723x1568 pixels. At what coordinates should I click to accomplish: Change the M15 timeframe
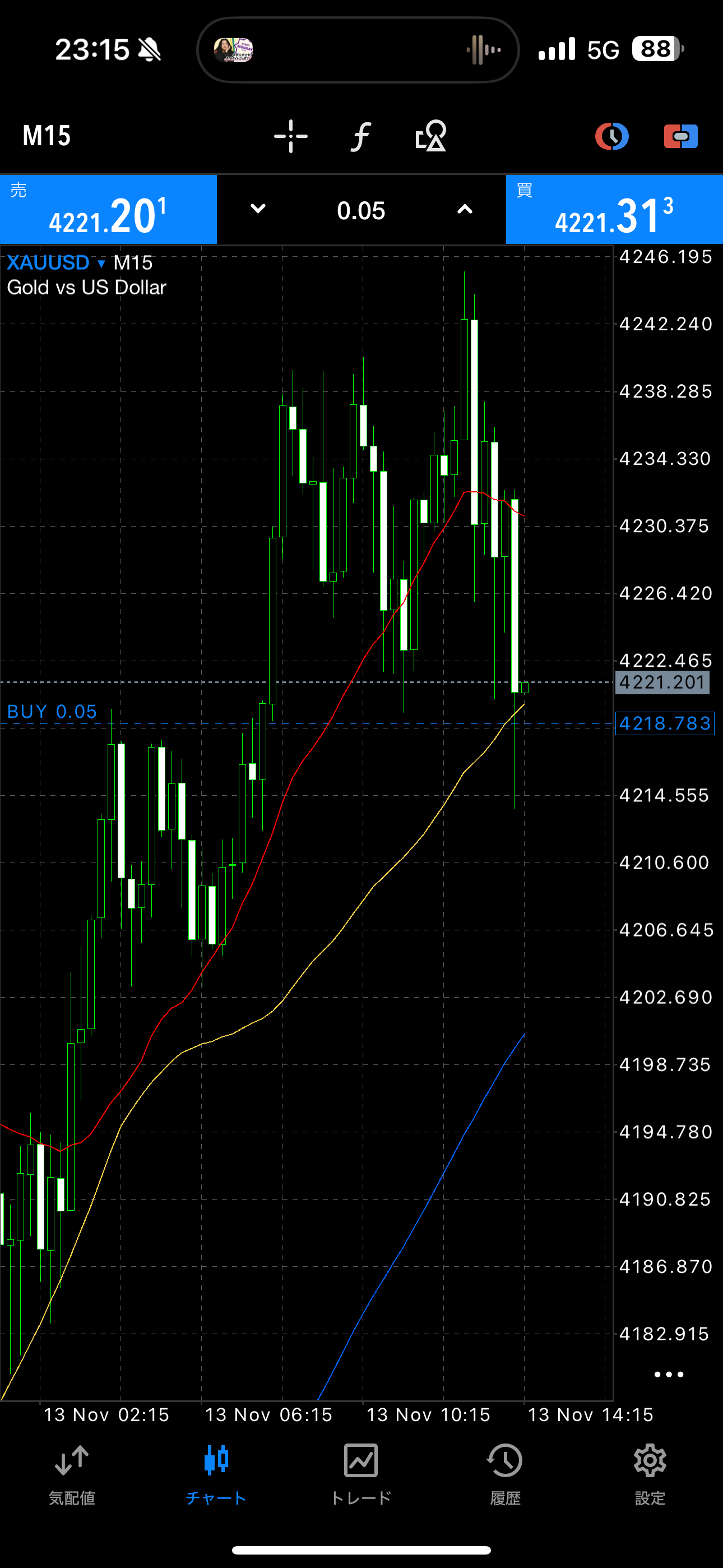point(47,136)
